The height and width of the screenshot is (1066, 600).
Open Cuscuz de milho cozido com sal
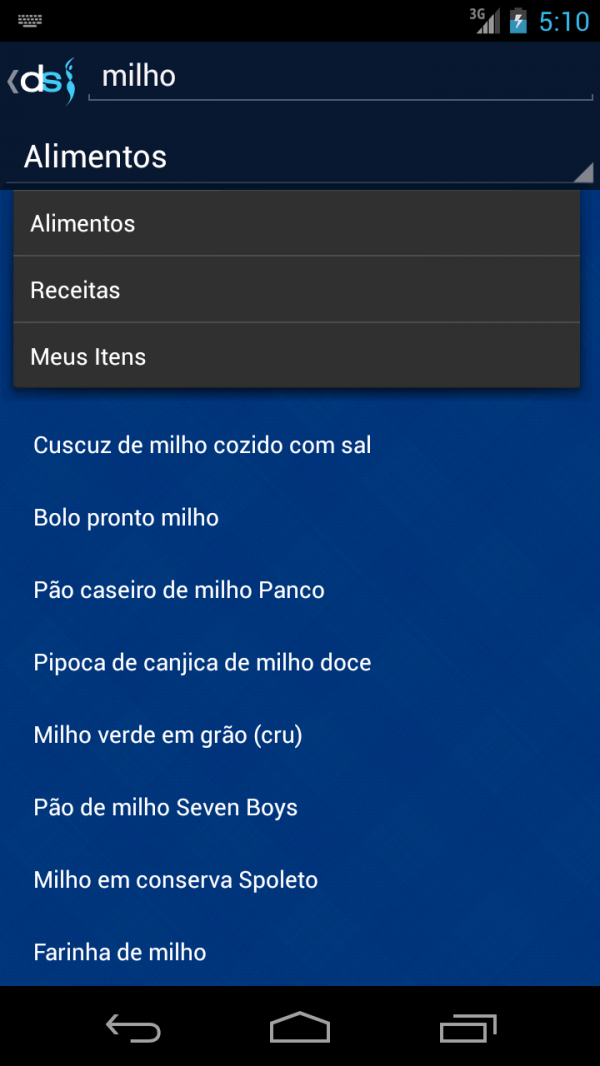point(300,445)
